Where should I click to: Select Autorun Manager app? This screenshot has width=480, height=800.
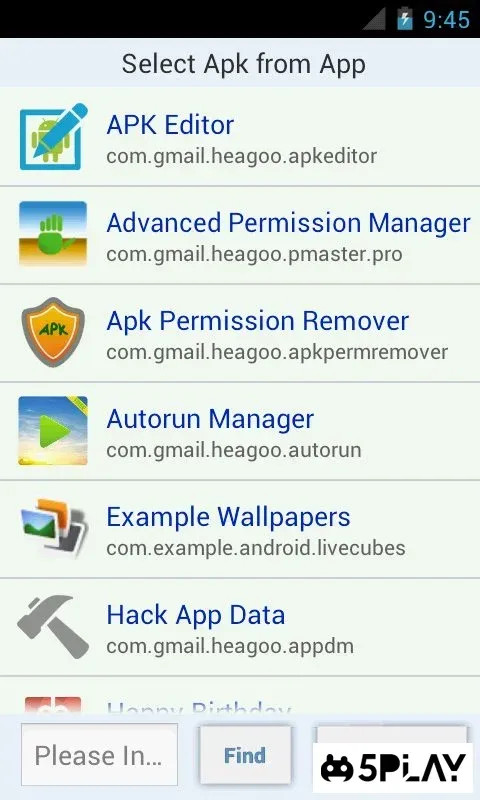coord(240,431)
